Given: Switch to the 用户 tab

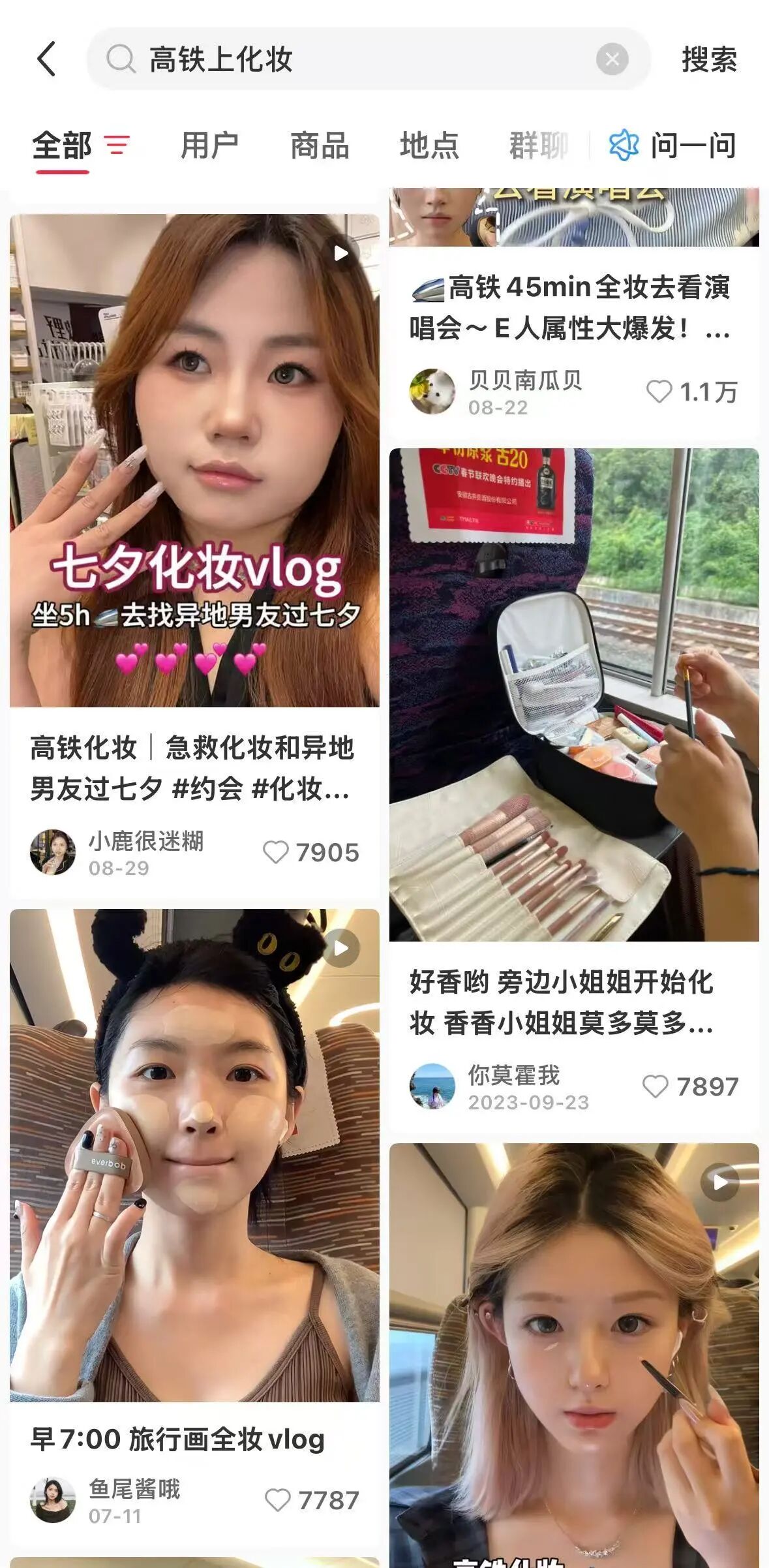Looking at the screenshot, I should click(x=209, y=145).
